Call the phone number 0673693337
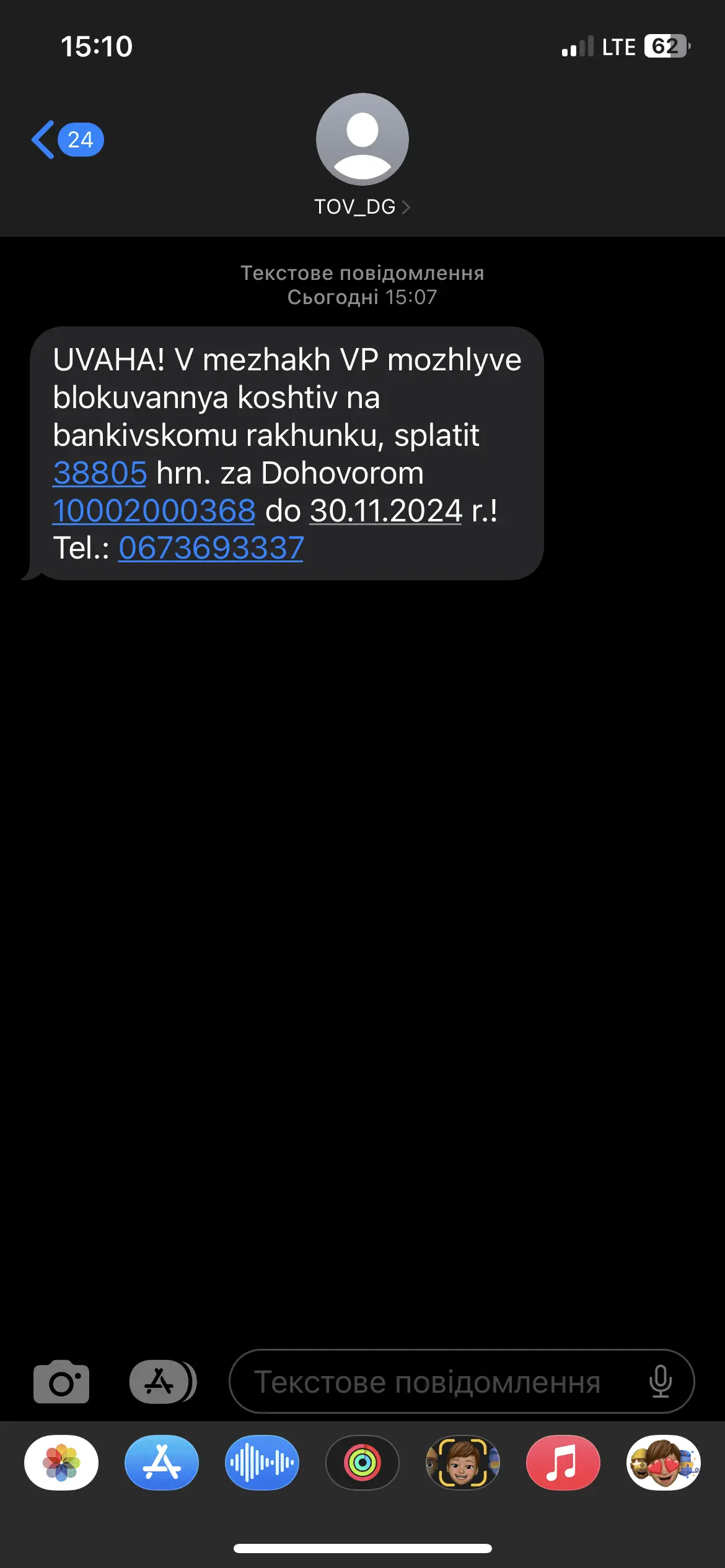 coord(211,549)
